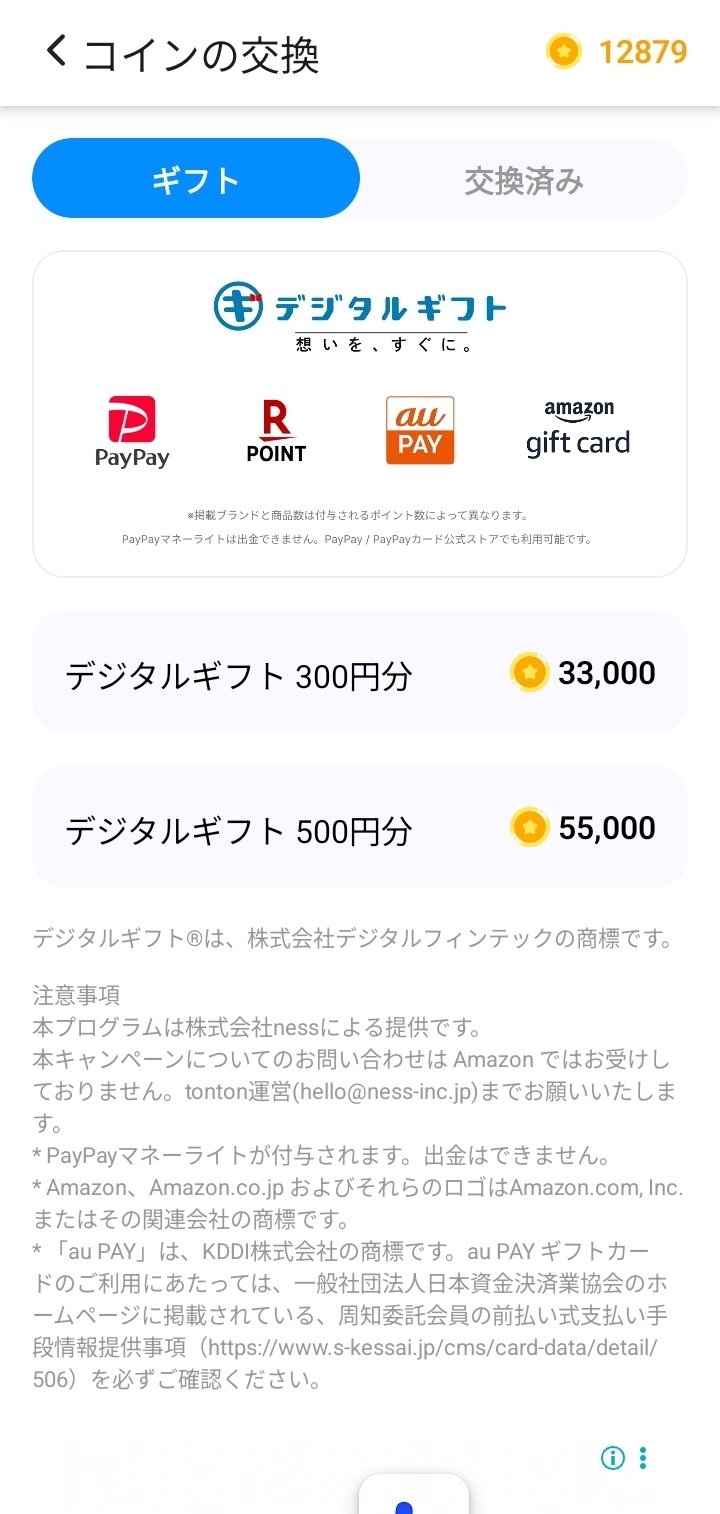The width and height of the screenshot is (720, 1514).
Task: Open the ad options three-dot menu
Action: tap(643, 1458)
